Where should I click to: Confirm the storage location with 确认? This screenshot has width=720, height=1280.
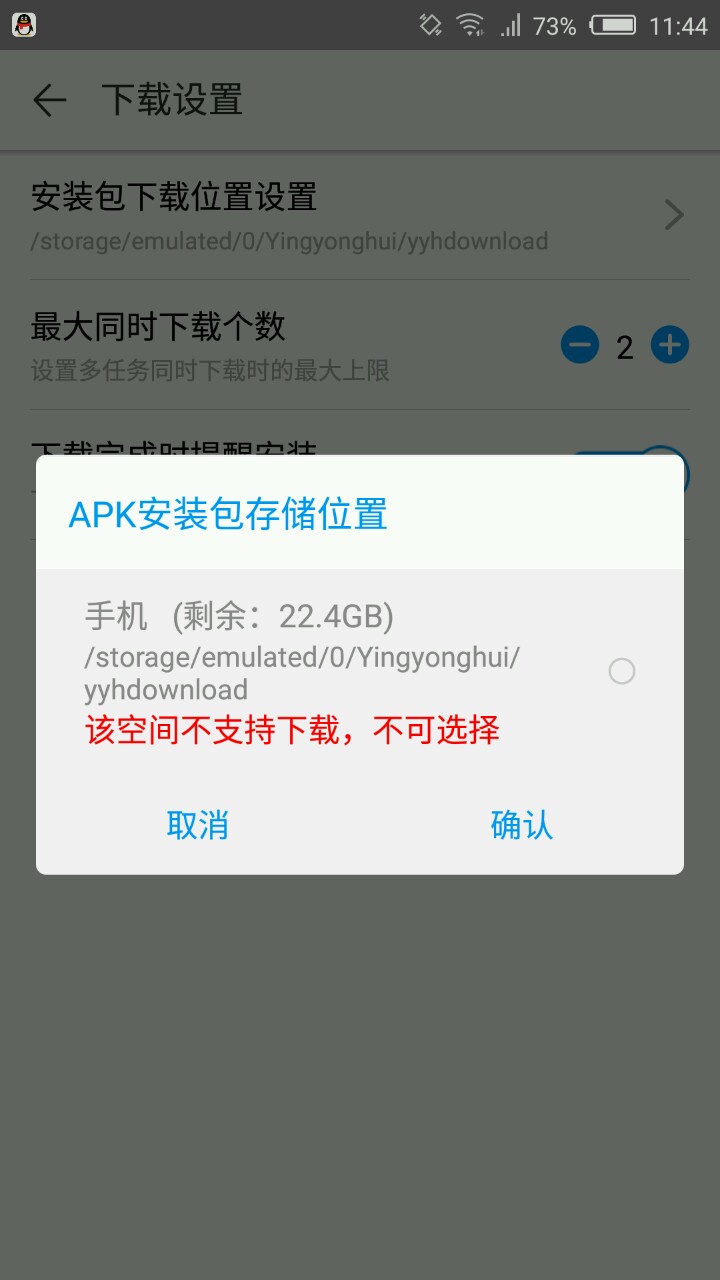click(x=522, y=825)
